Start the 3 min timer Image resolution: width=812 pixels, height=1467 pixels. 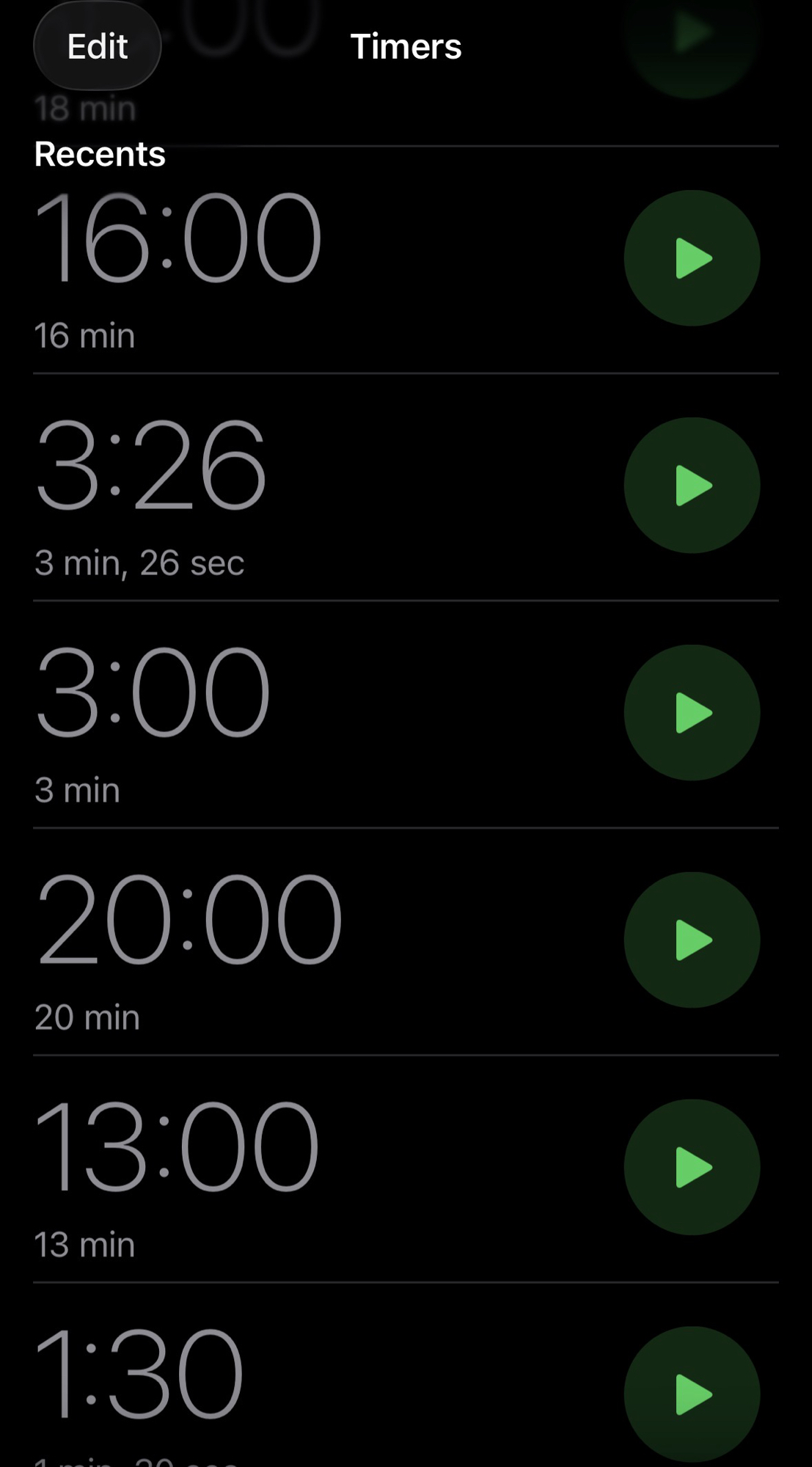[x=692, y=713]
